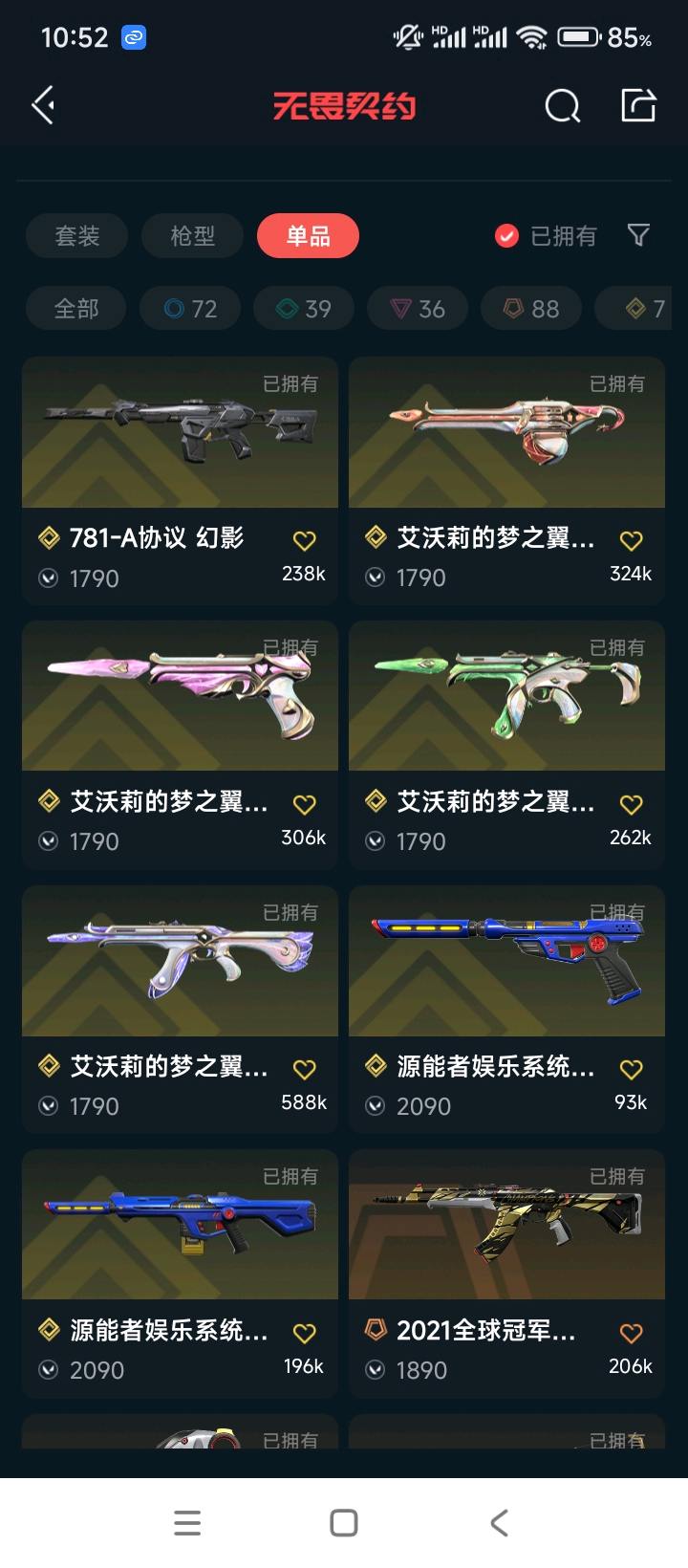Share this page using the share icon

tap(638, 105)
